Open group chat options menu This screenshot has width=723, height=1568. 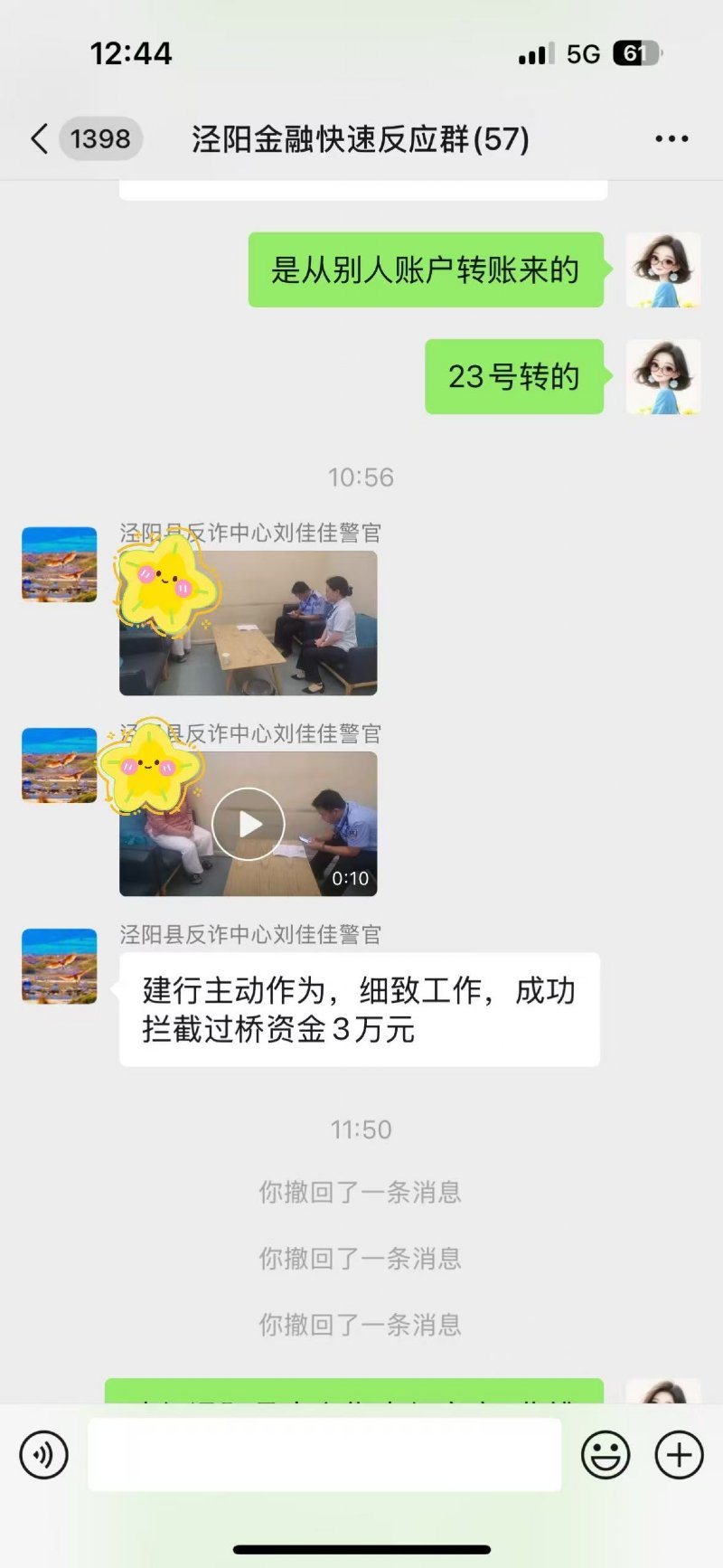point(671,139)
